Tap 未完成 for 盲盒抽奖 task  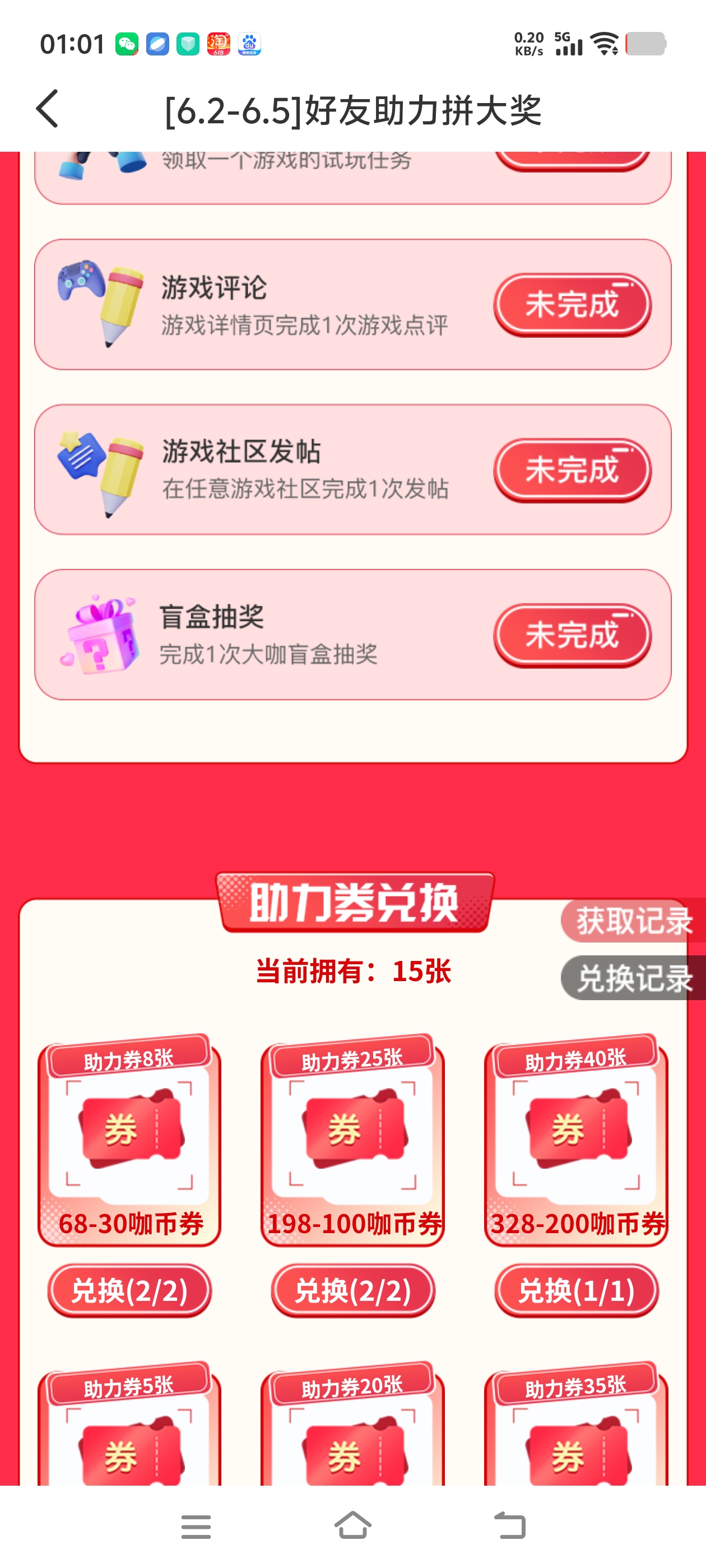(572, 635)
